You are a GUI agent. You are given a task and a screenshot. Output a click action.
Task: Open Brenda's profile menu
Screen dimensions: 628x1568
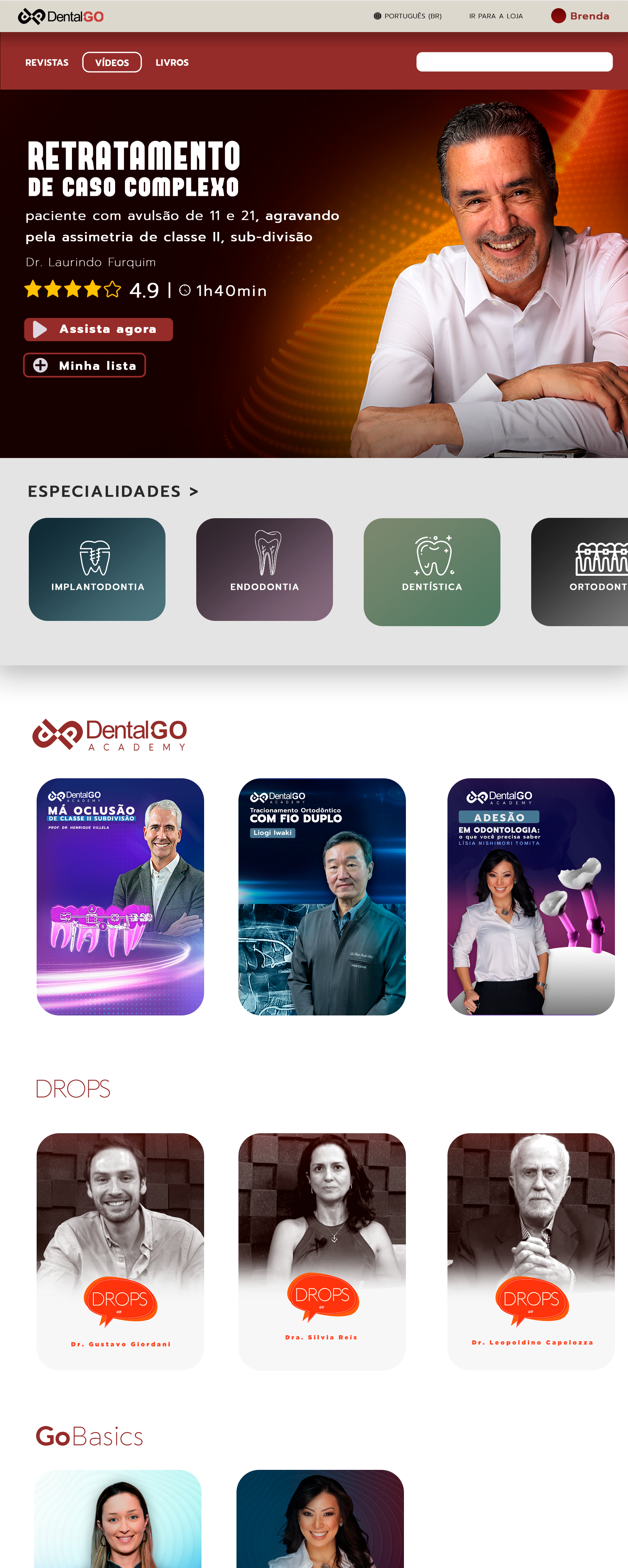(x=580, y=16)
